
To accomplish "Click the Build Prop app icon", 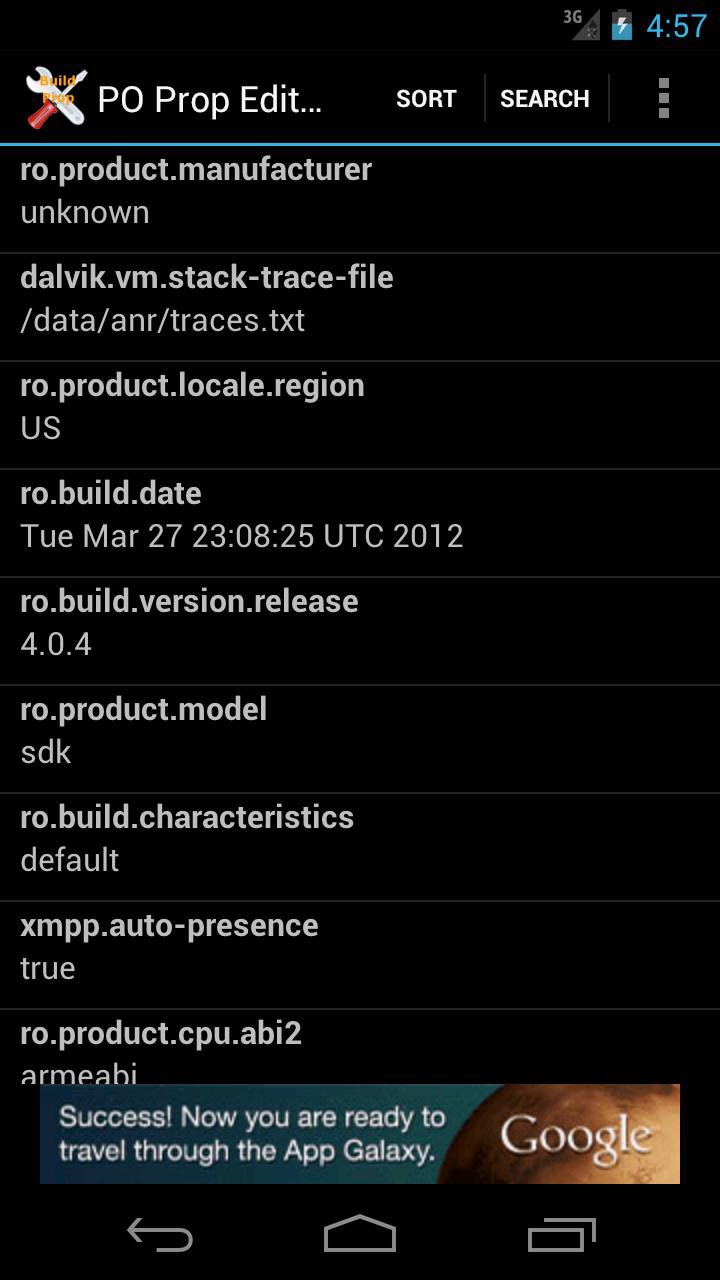I will pos(52,98).
